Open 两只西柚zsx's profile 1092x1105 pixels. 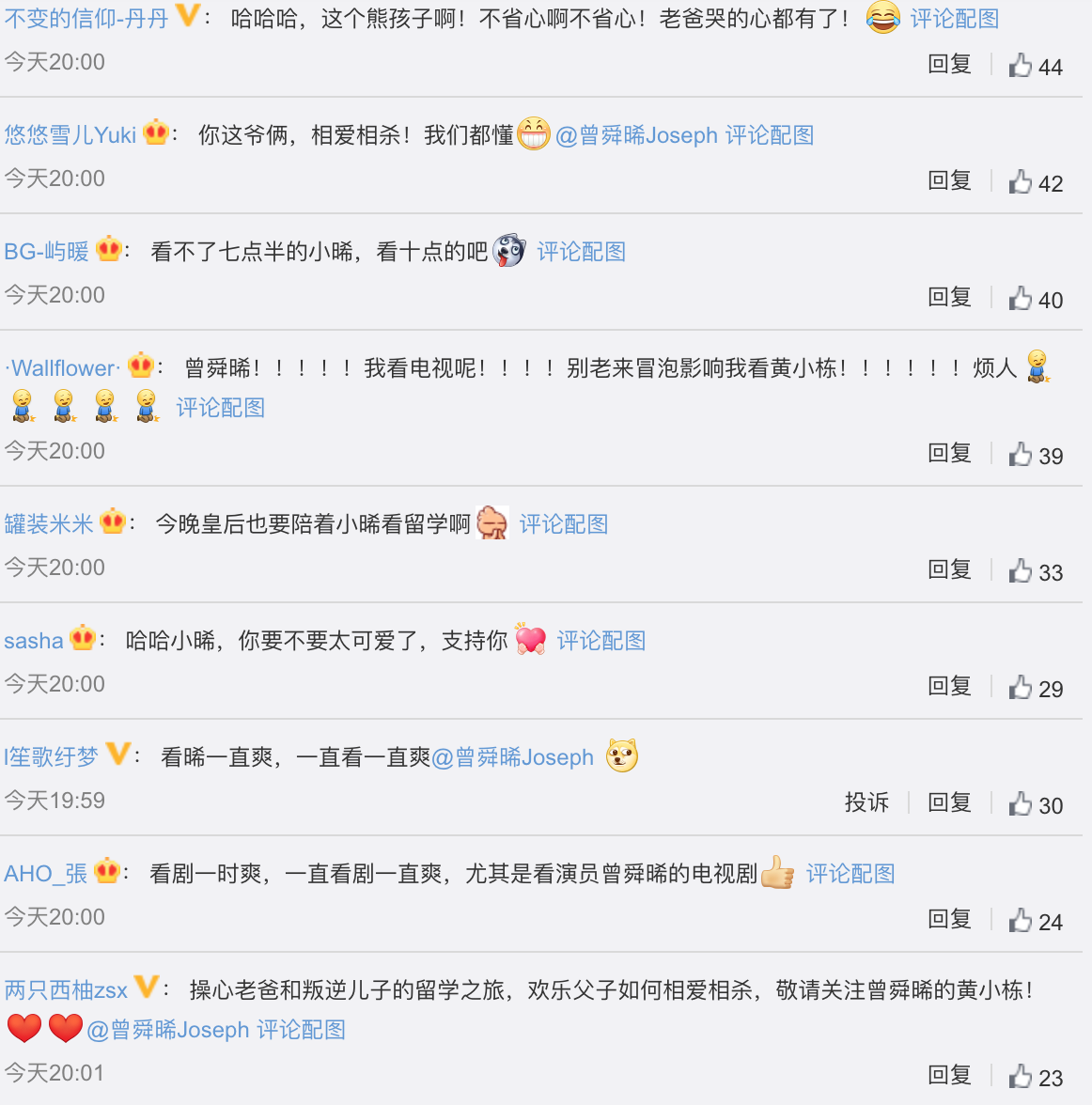(x=66, y=989)
